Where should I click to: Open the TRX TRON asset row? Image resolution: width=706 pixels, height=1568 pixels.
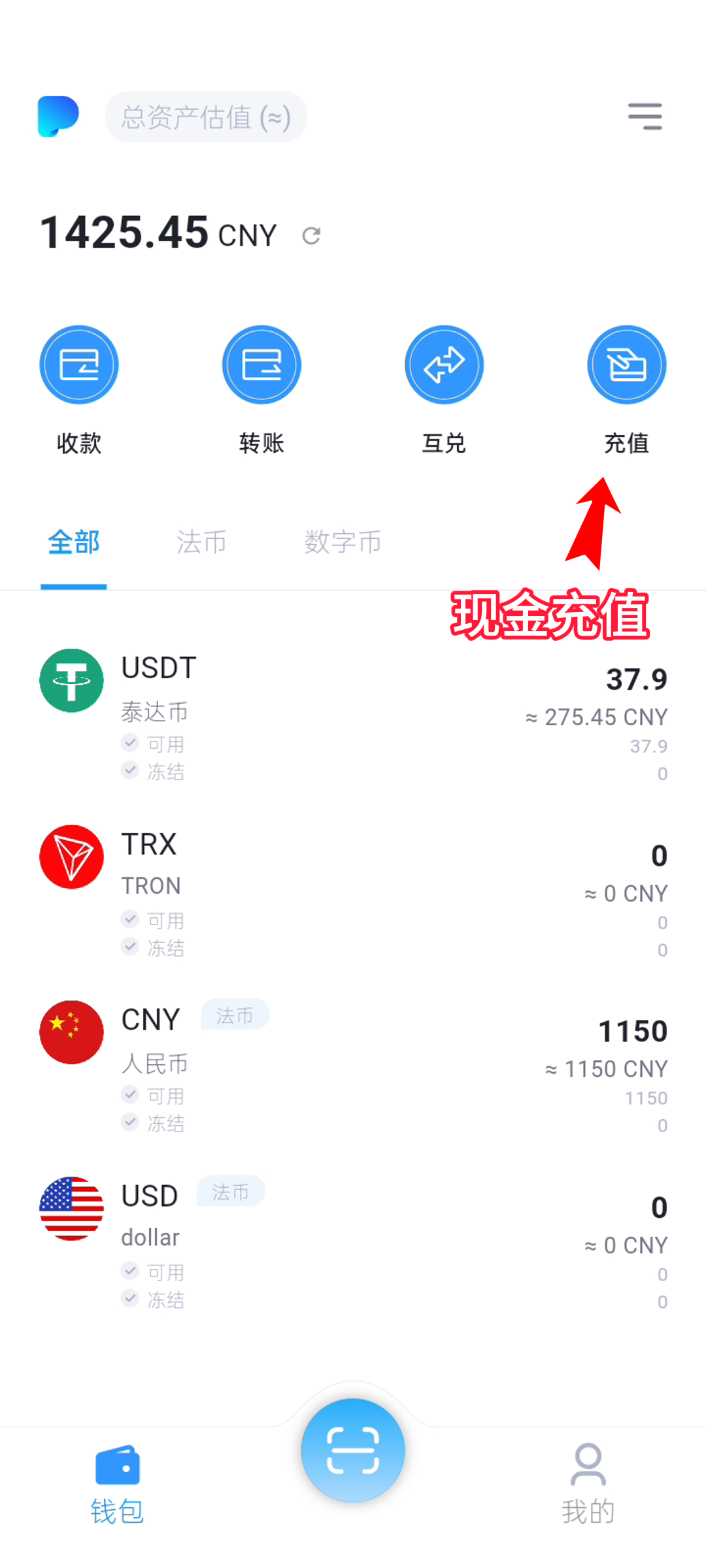tap(353, 892)
